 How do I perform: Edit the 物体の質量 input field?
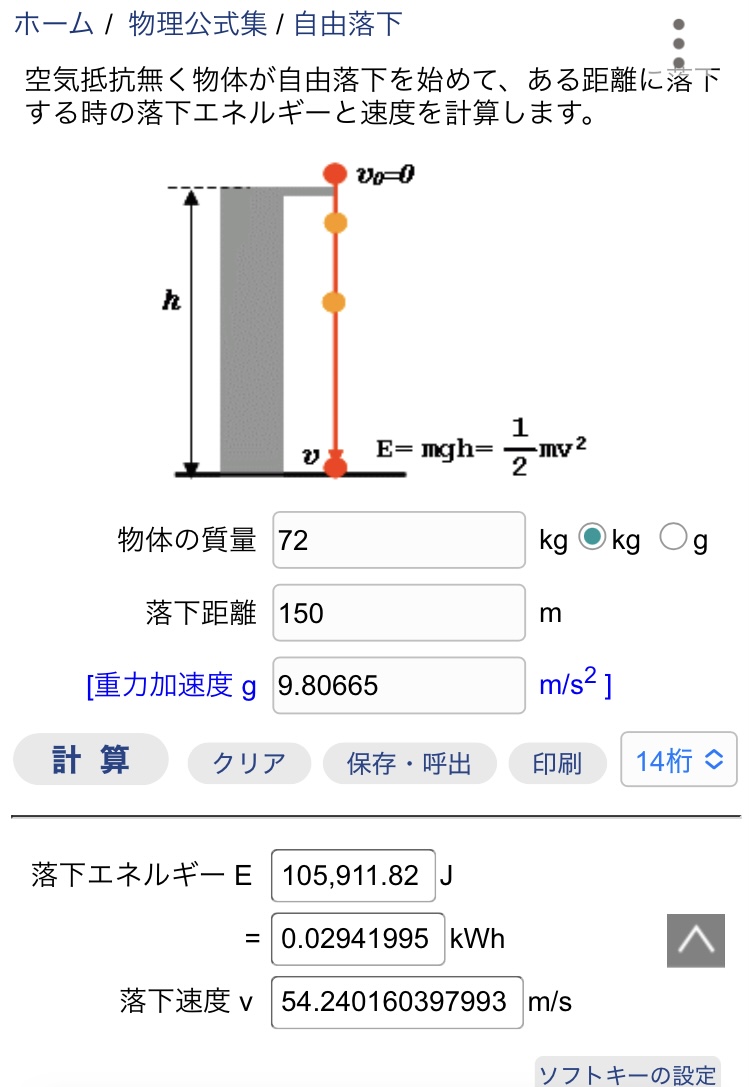pos(399,541)
